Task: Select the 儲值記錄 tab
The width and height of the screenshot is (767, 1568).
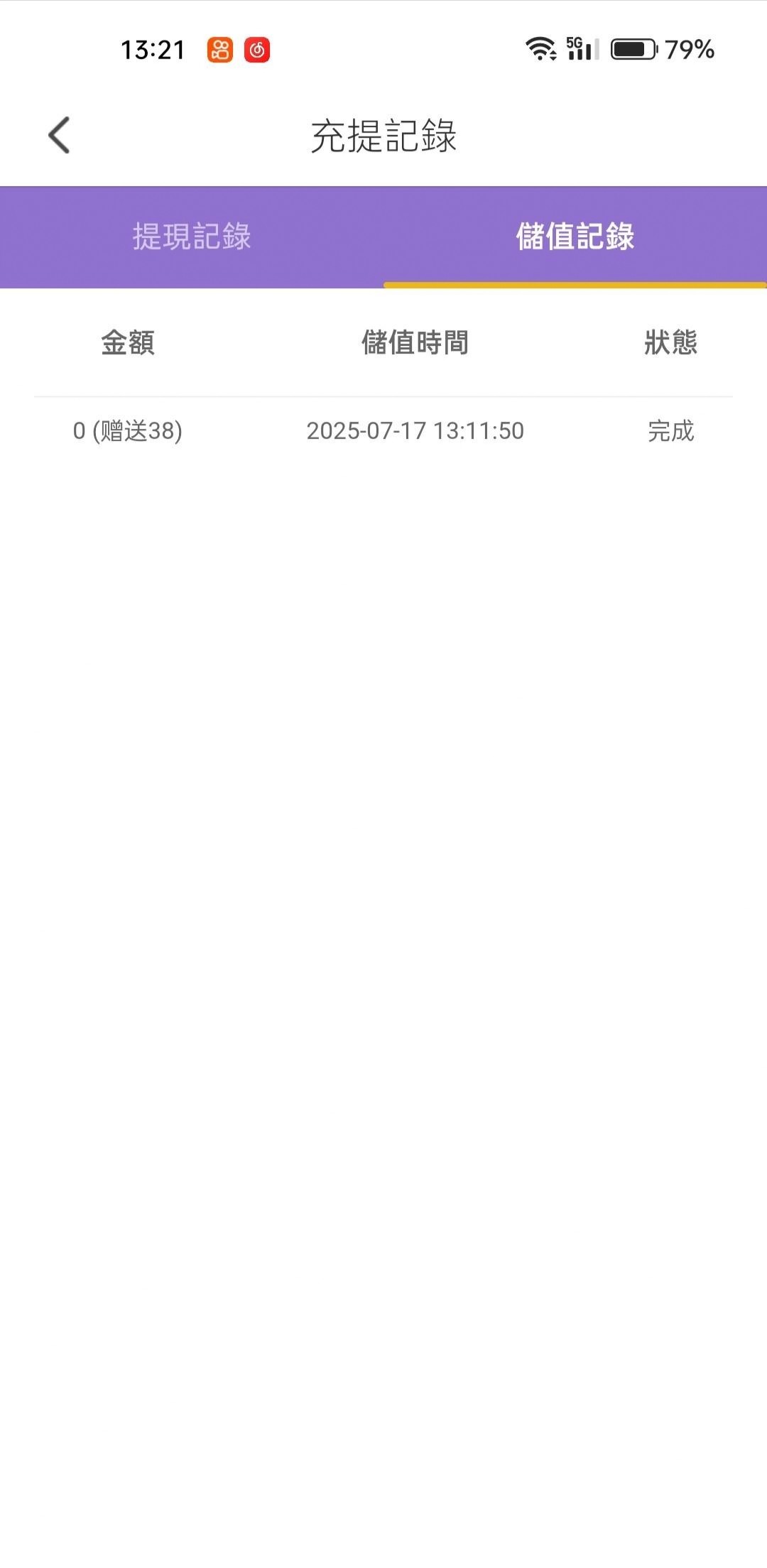Action: click(x=575, y=236)
